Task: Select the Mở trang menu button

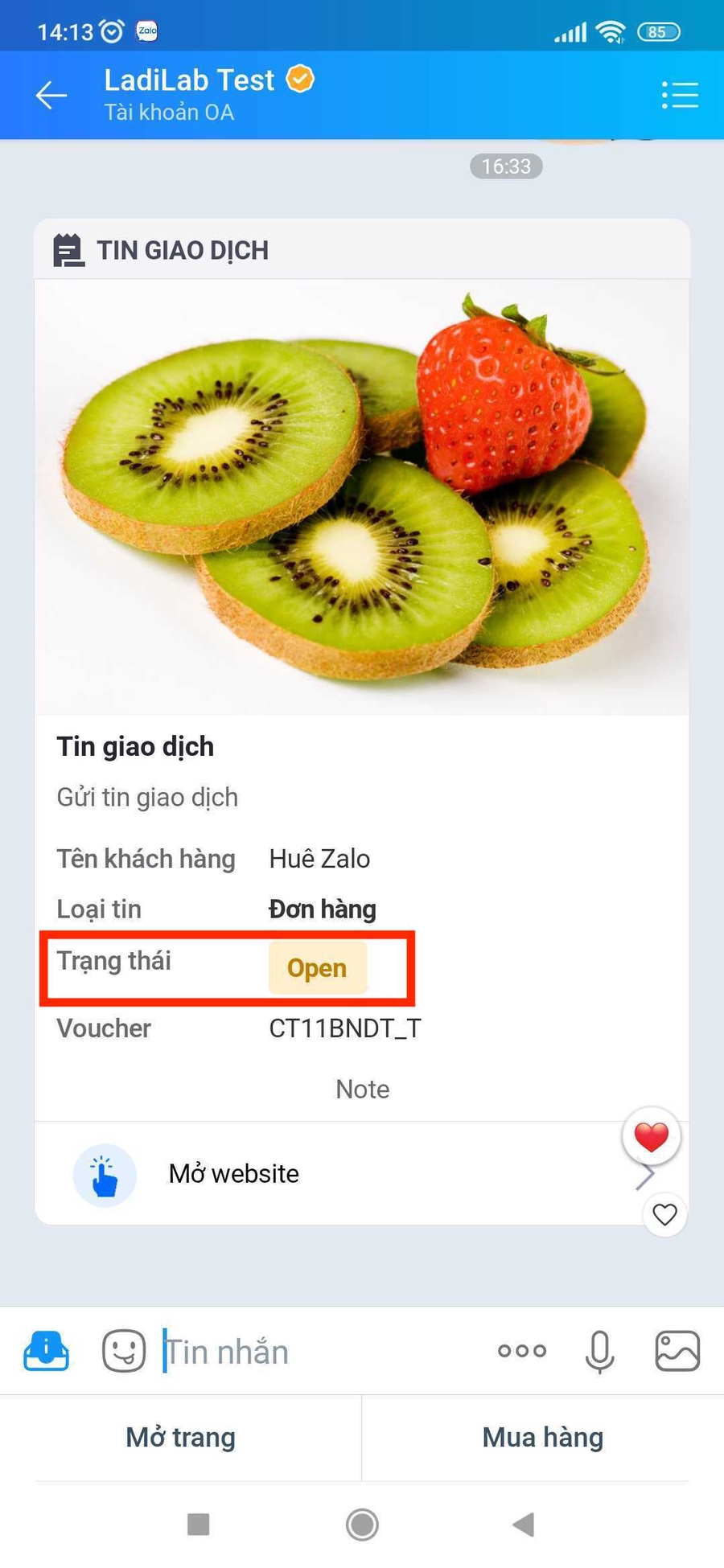Action: (181, 1437)
